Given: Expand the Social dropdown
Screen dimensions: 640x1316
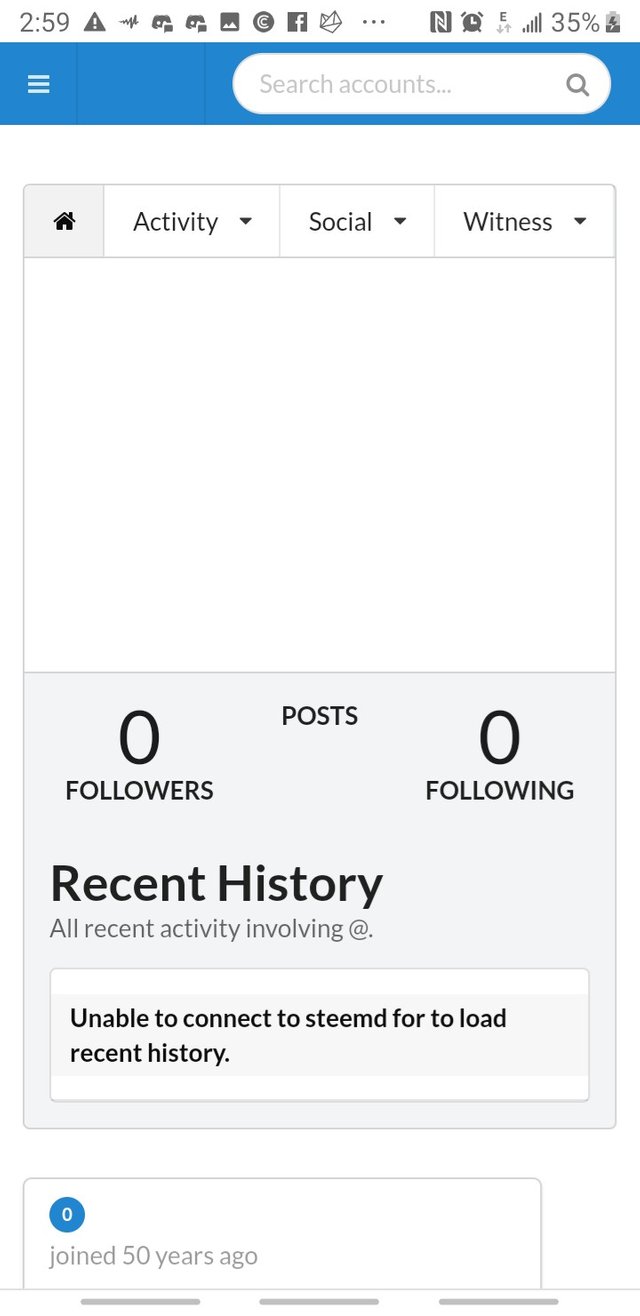Looking at the screenshot, I should 357,222.
